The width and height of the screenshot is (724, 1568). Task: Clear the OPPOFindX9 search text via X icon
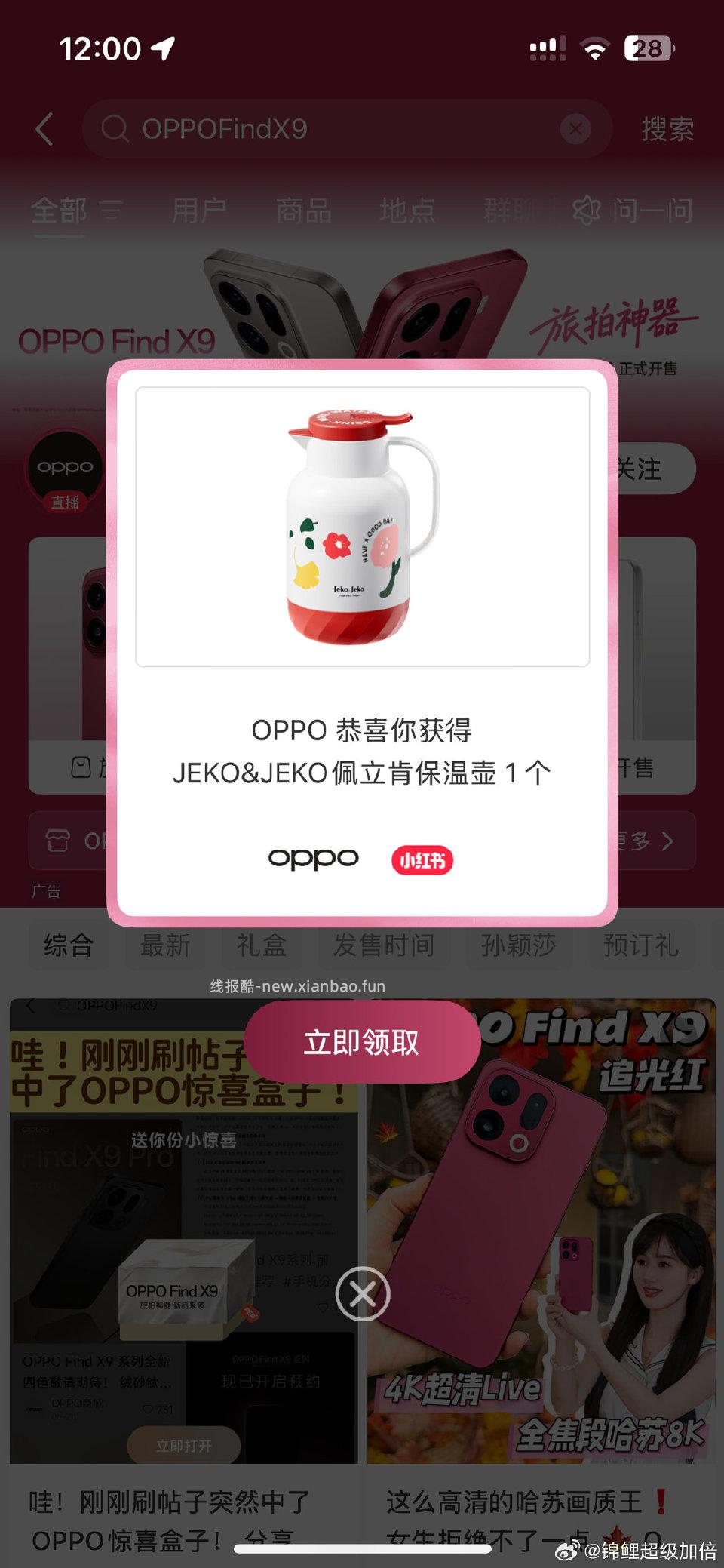coord(575,129)
